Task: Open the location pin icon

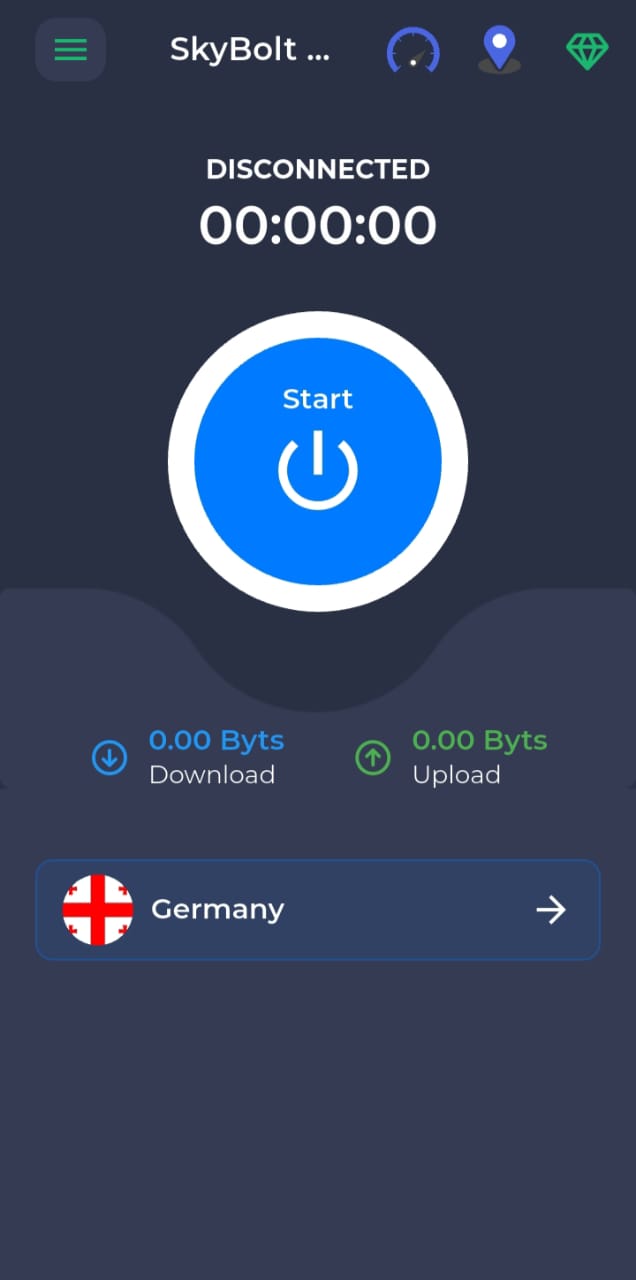Action: (499, 49)
